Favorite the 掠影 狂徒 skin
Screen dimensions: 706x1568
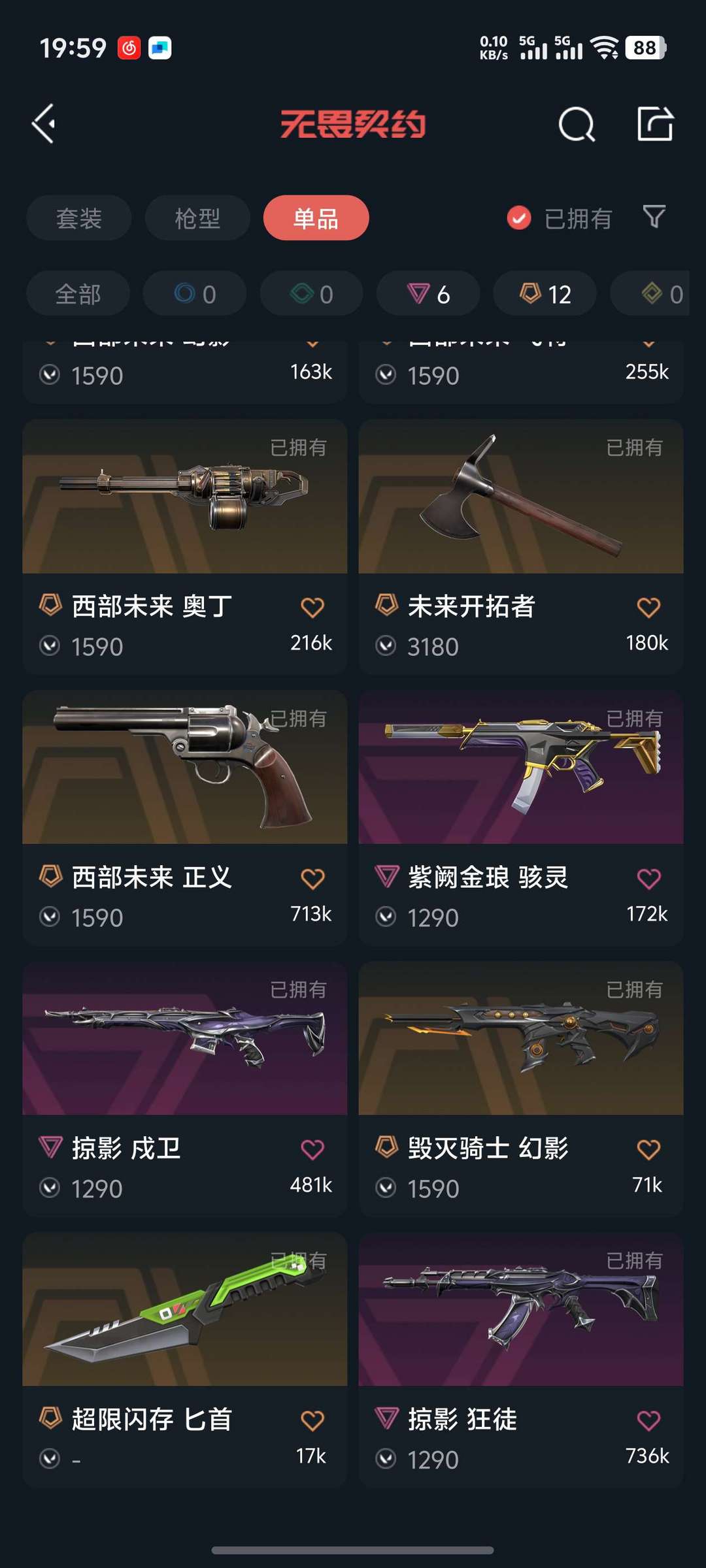tap(648, 1418)
